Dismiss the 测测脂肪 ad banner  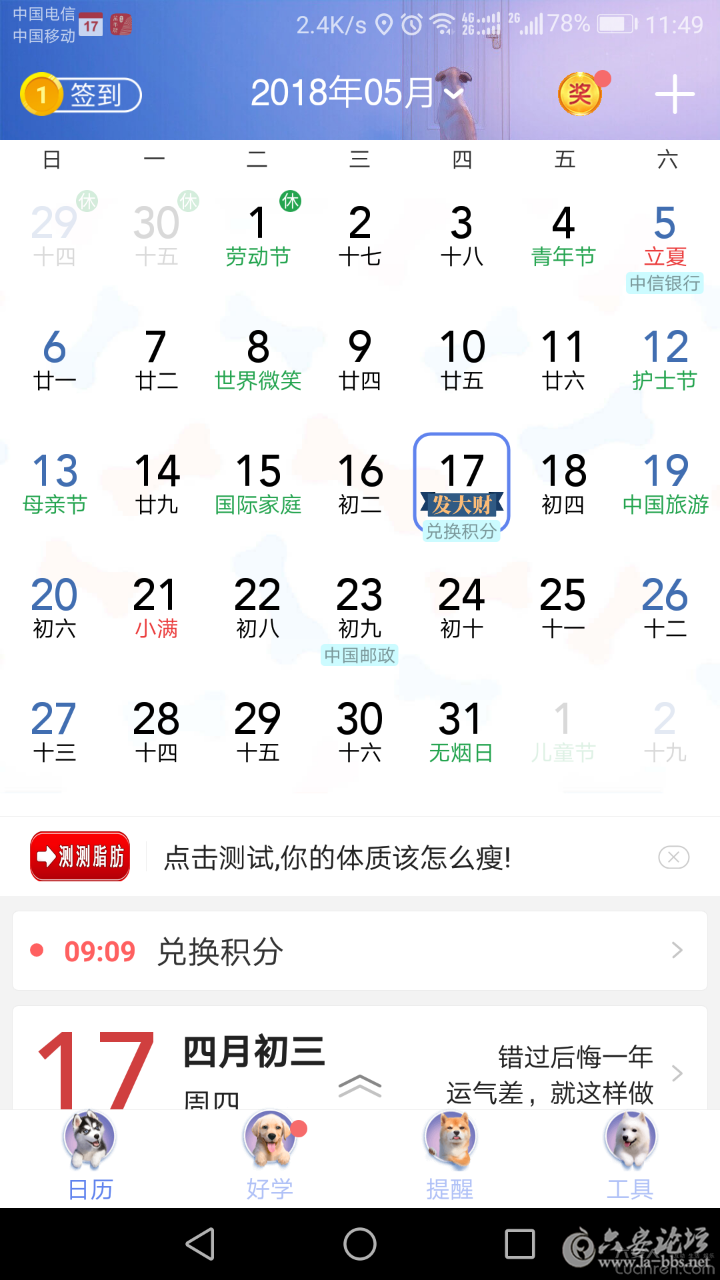point(673,857)
